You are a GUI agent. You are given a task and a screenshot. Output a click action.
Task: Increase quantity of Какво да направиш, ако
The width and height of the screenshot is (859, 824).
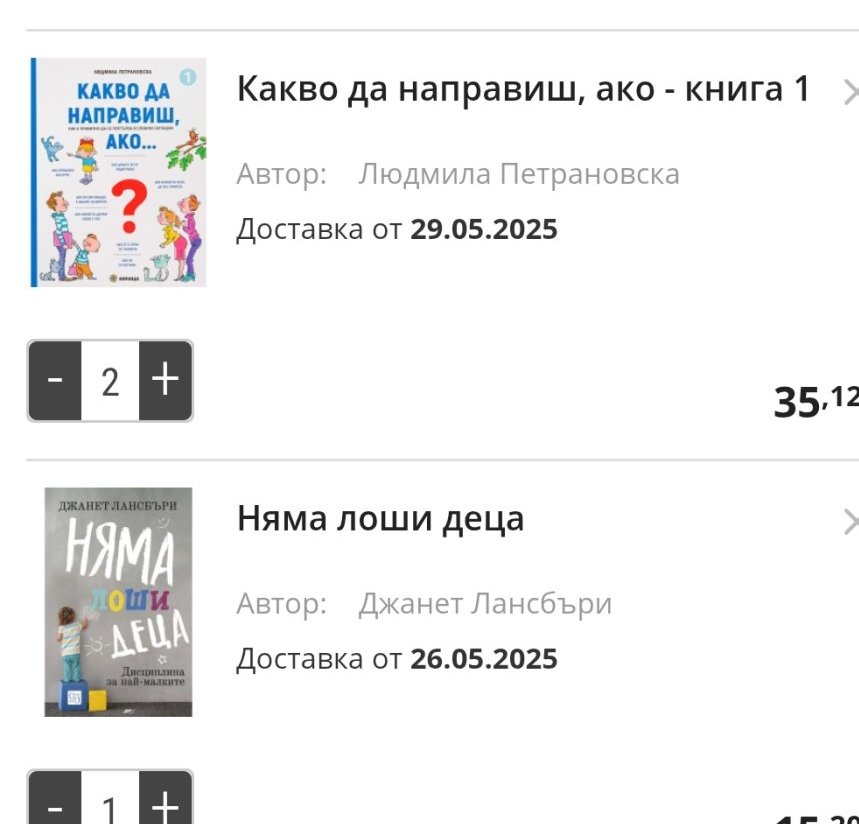pyautogui.click(x=165, y=380)
